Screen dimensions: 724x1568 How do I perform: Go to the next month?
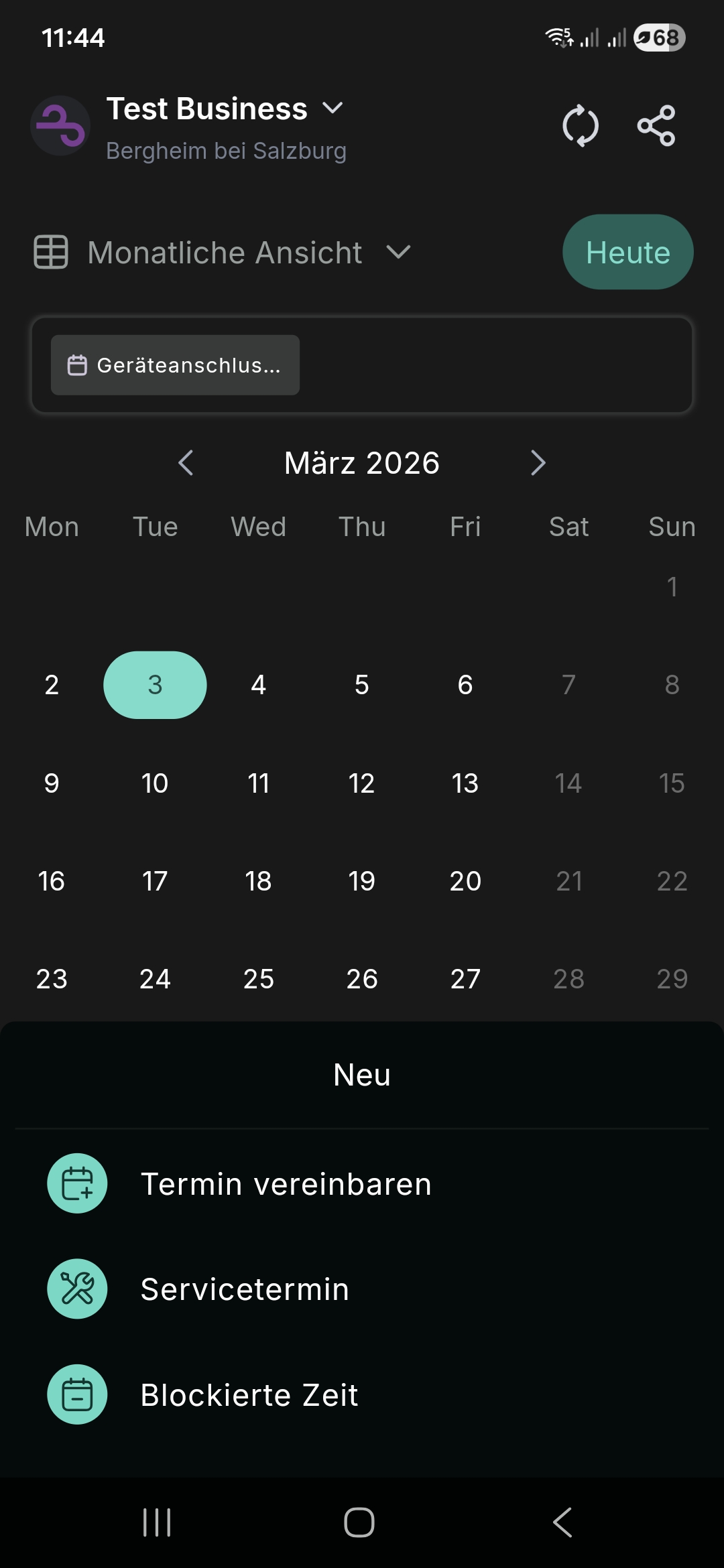pyautogui.click(x=538, y=463)
